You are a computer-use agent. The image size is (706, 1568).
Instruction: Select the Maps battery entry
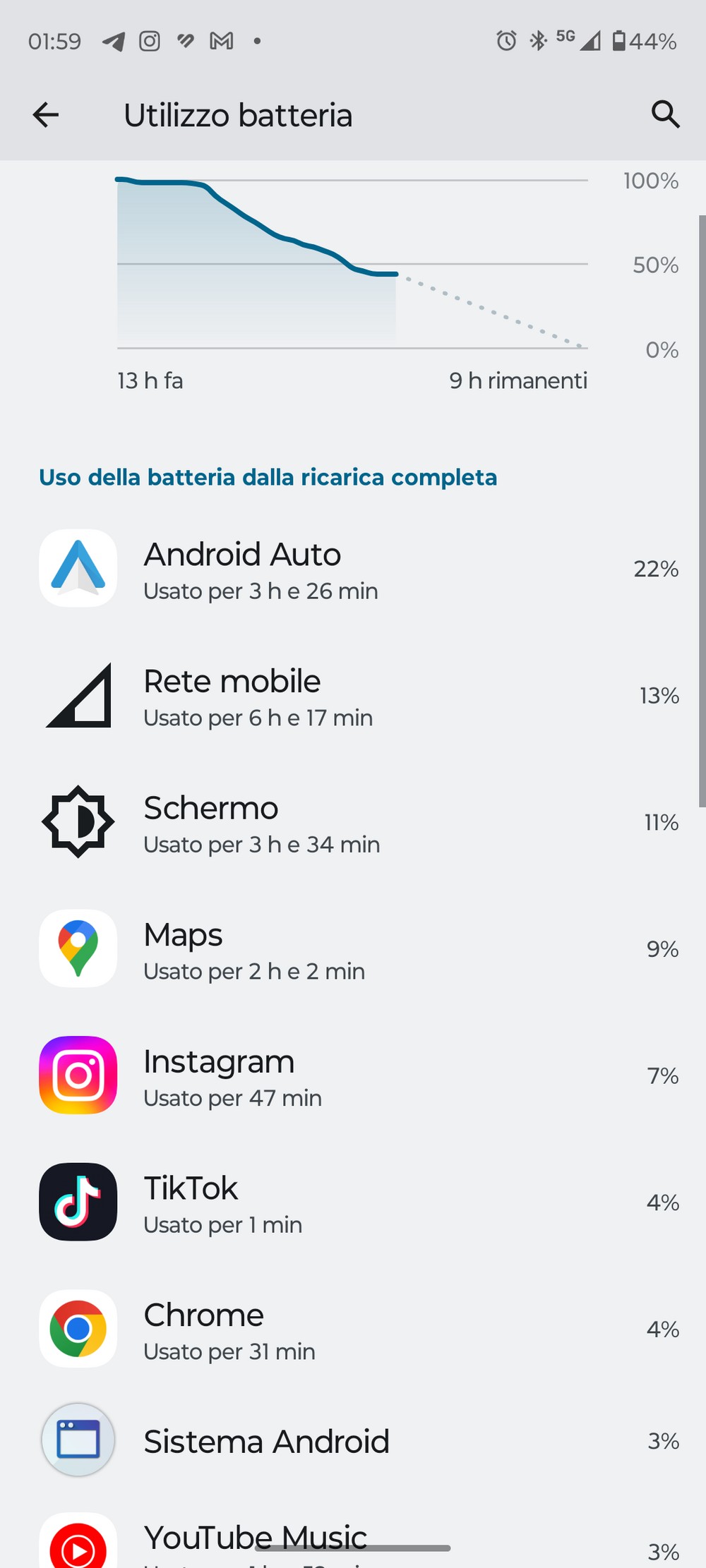[353, 949]
